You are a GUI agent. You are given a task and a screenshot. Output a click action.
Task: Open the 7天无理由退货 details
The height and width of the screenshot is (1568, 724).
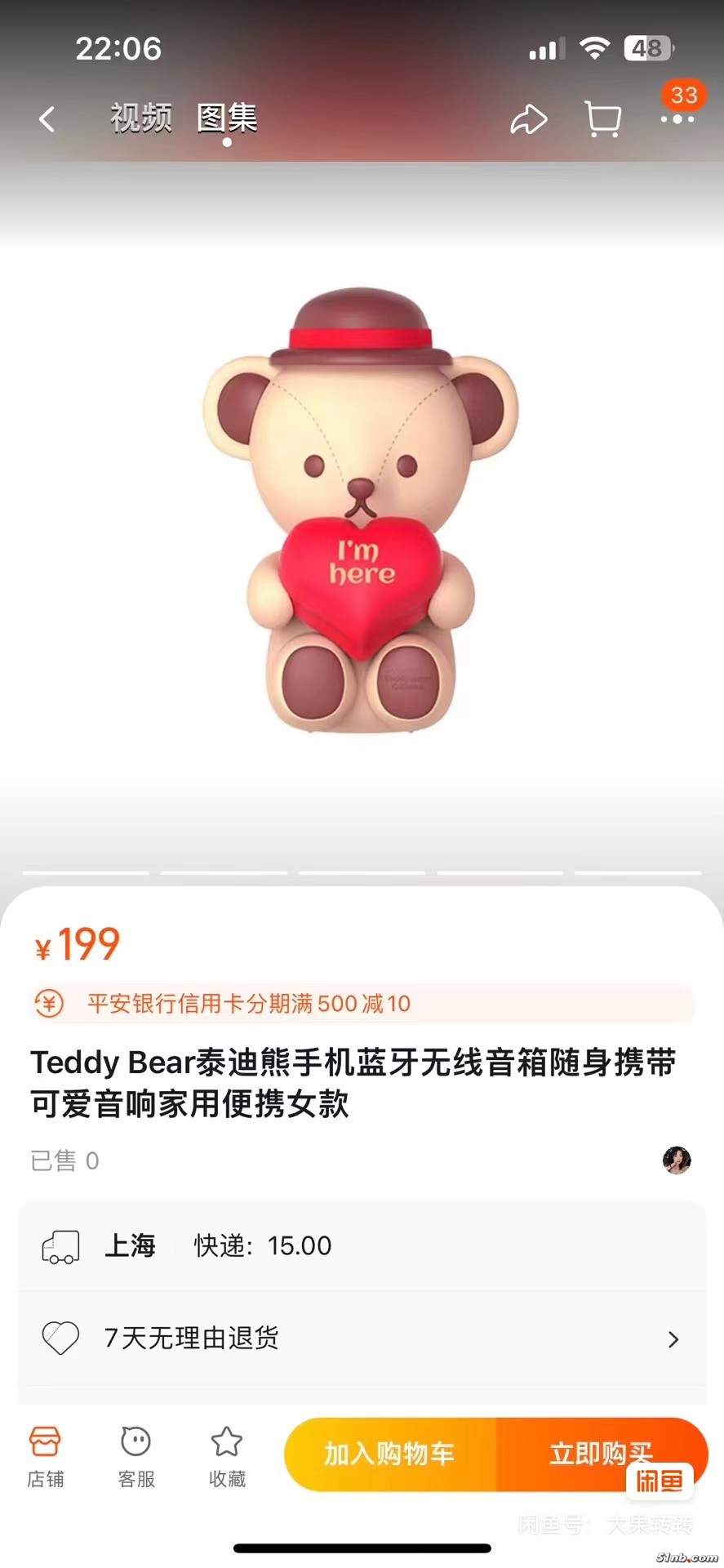click(362, 1339)
